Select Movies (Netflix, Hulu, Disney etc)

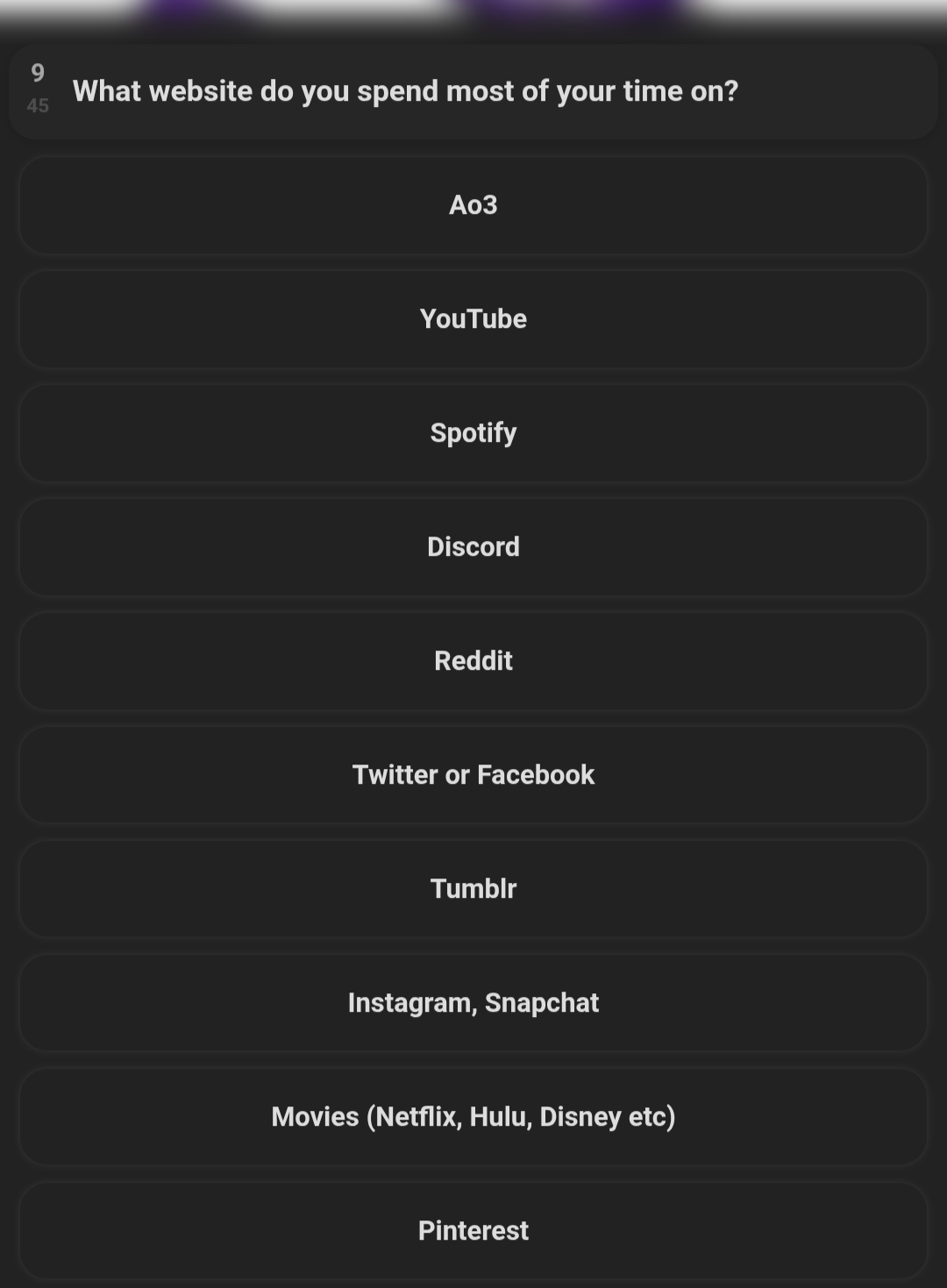click(473, 1117)
